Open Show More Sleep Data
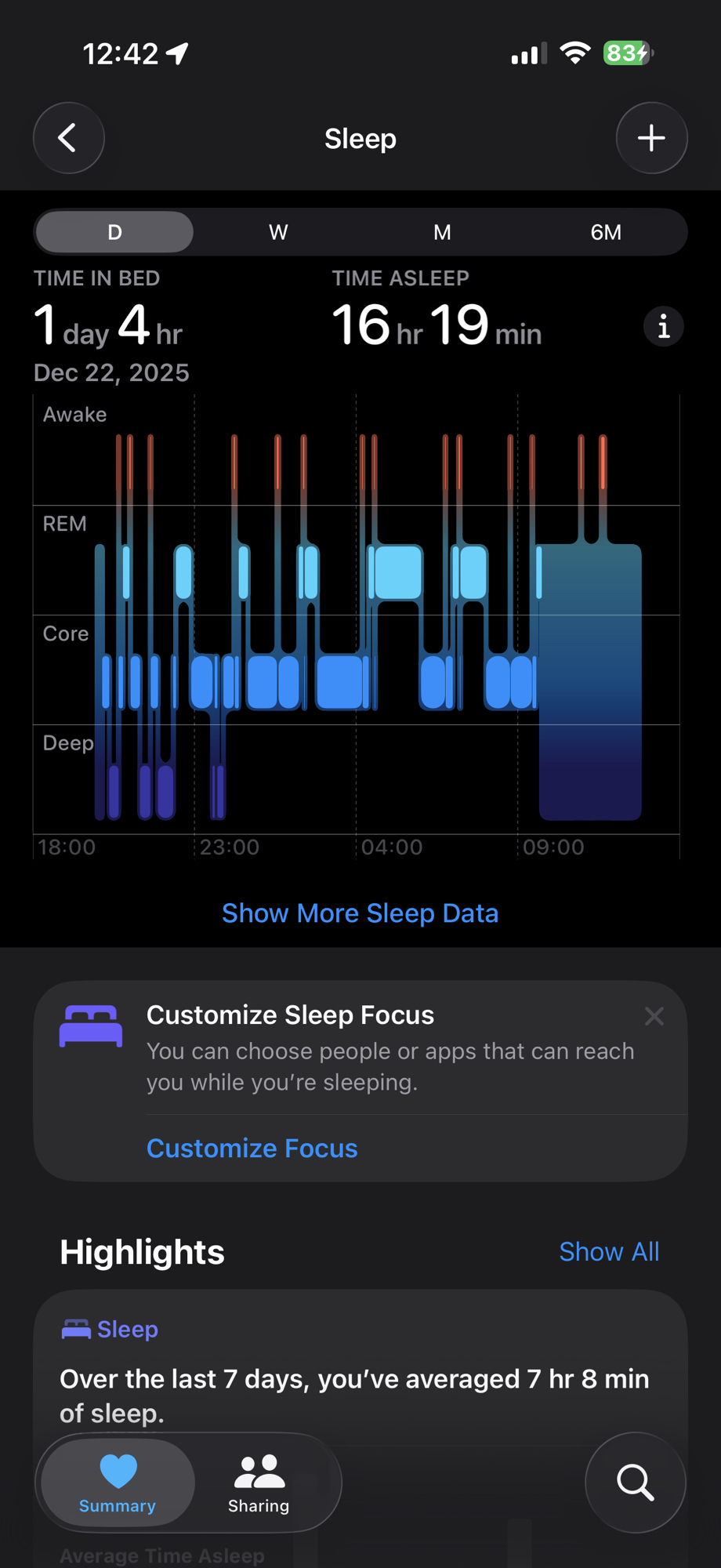721x1568 pixels. point(360,913)
